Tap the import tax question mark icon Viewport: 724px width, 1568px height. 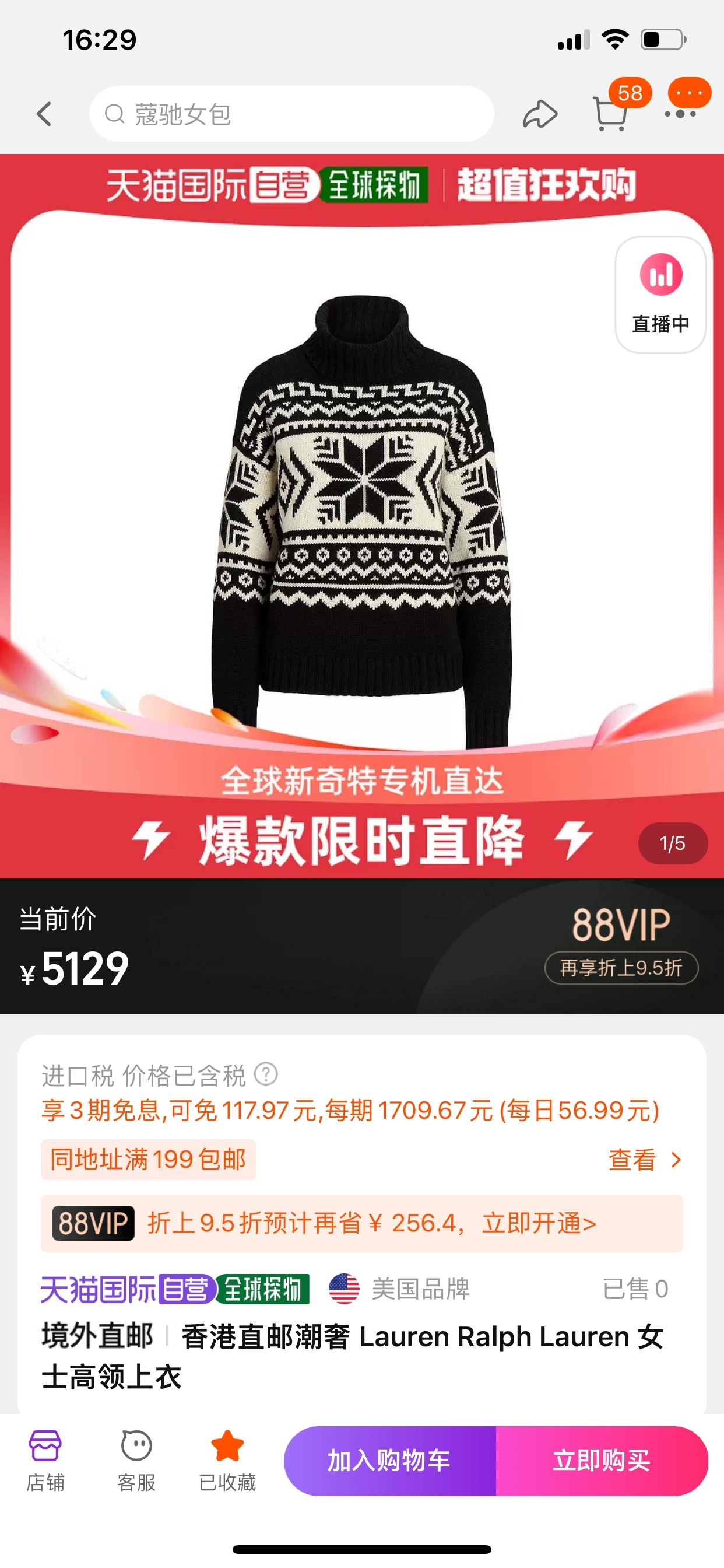[266, 1074]
